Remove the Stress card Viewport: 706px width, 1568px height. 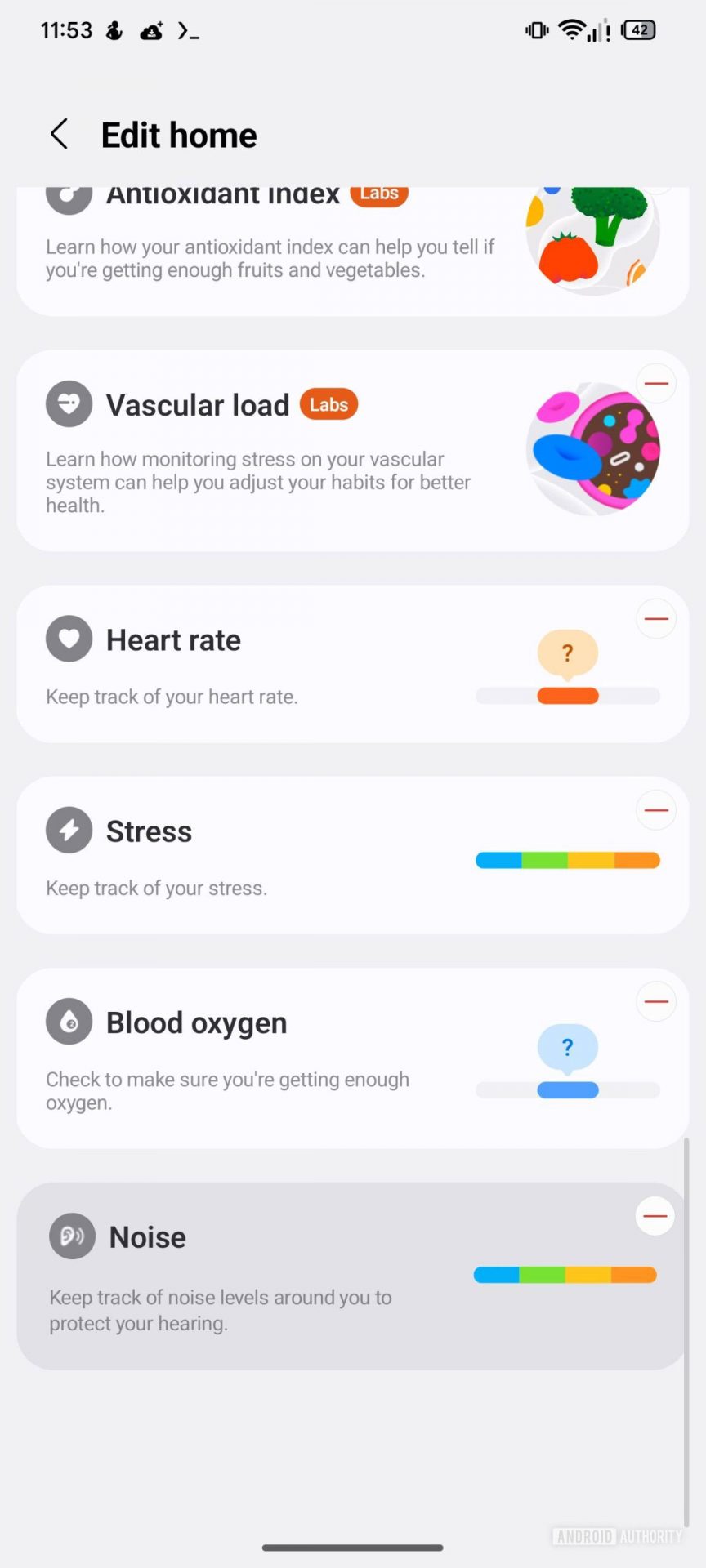point(655,810)
